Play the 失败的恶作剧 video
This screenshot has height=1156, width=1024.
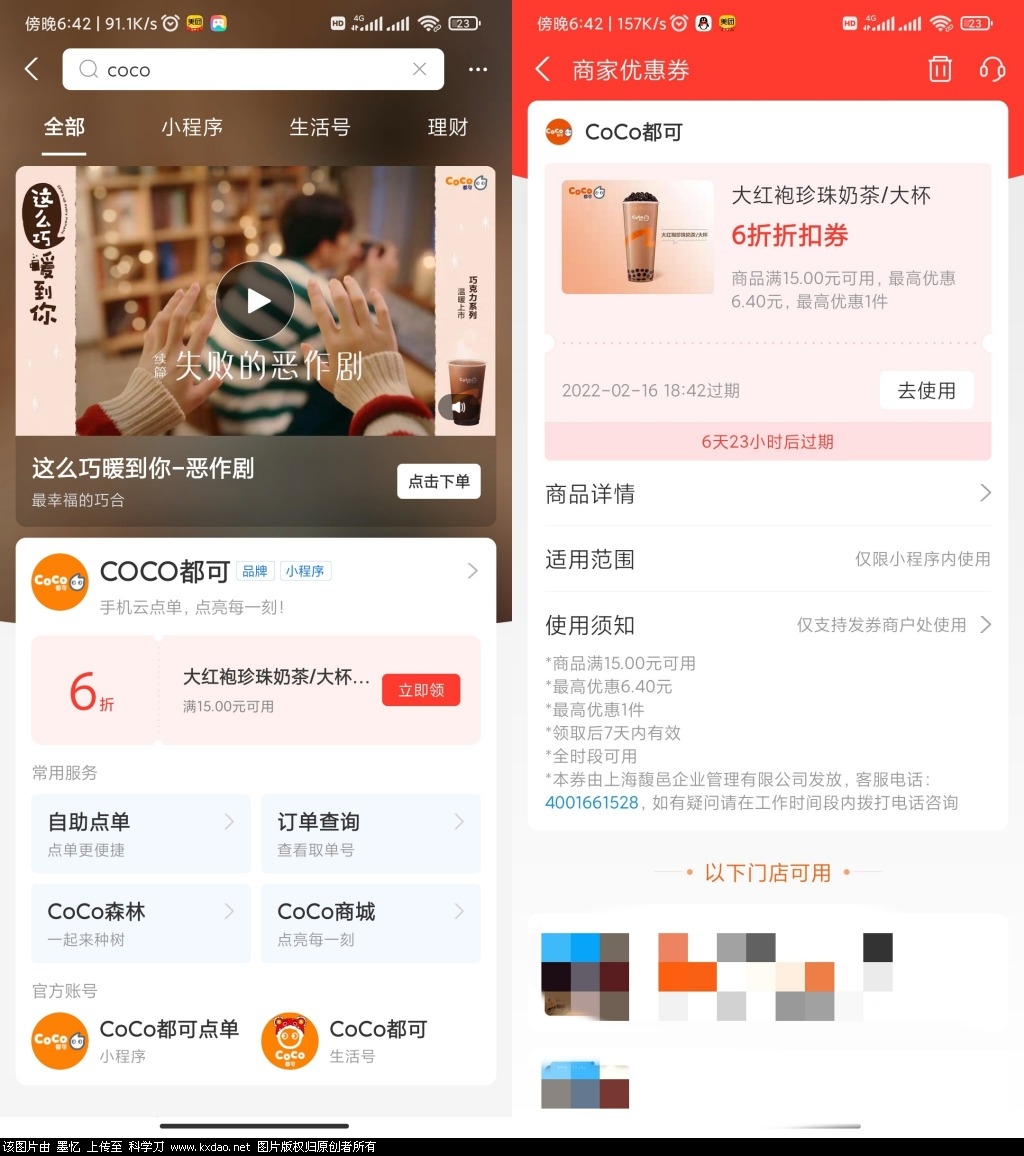click(255, 301)
